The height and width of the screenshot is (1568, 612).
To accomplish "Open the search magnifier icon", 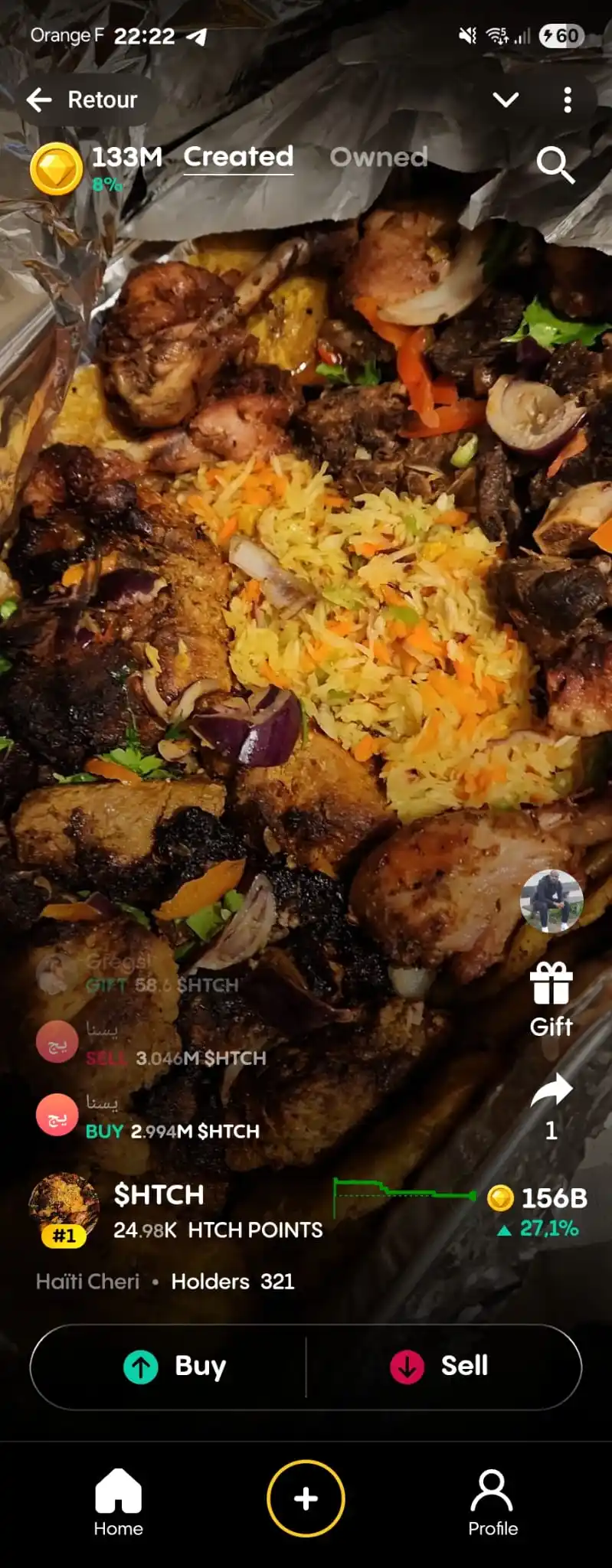I will pyautogui.click(x=555, y=165).
